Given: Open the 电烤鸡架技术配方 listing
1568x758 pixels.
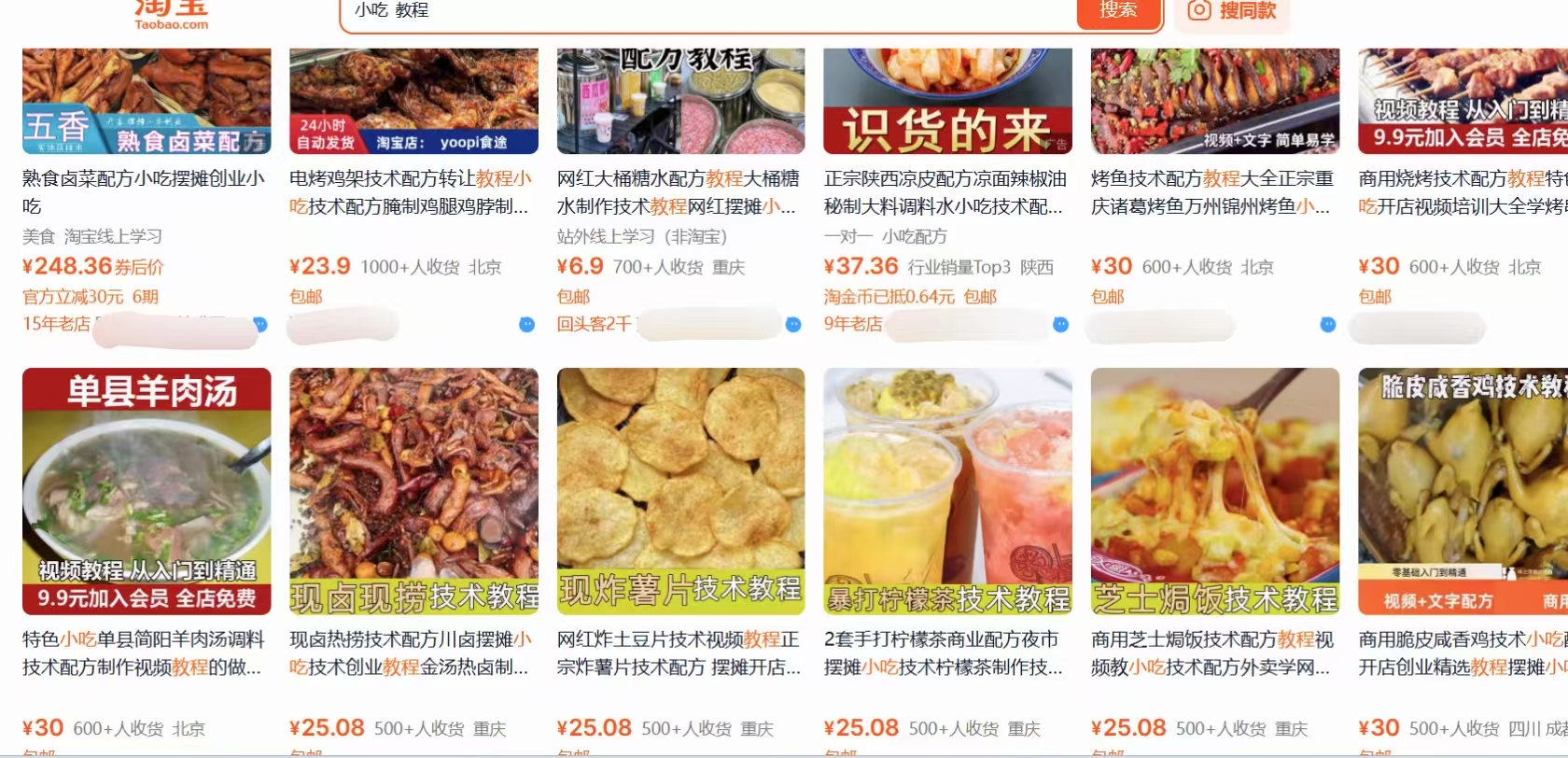Looking at the screenshot, I should point(413,191).
